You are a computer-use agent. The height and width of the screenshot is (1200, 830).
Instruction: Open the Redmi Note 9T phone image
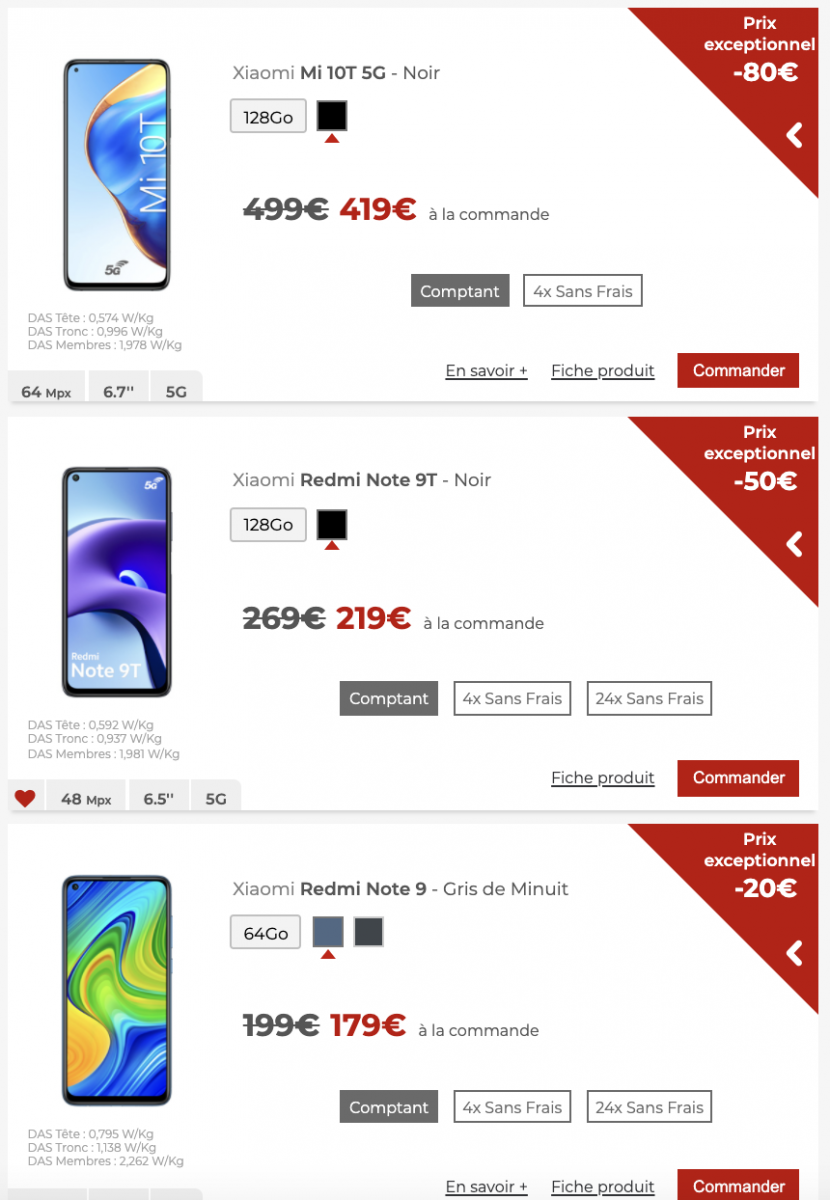click(x=116, y=581)
